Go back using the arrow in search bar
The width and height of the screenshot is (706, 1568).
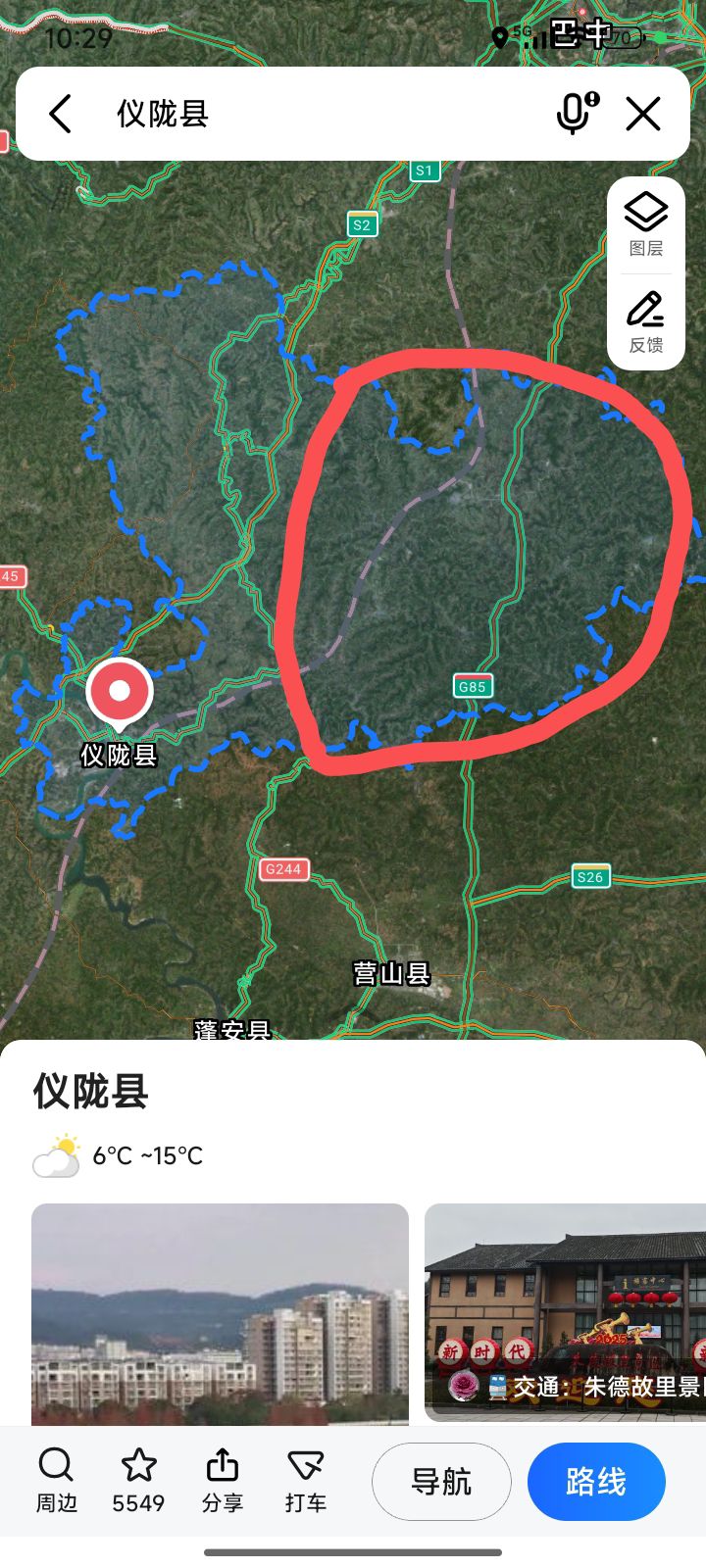(61, 114)
